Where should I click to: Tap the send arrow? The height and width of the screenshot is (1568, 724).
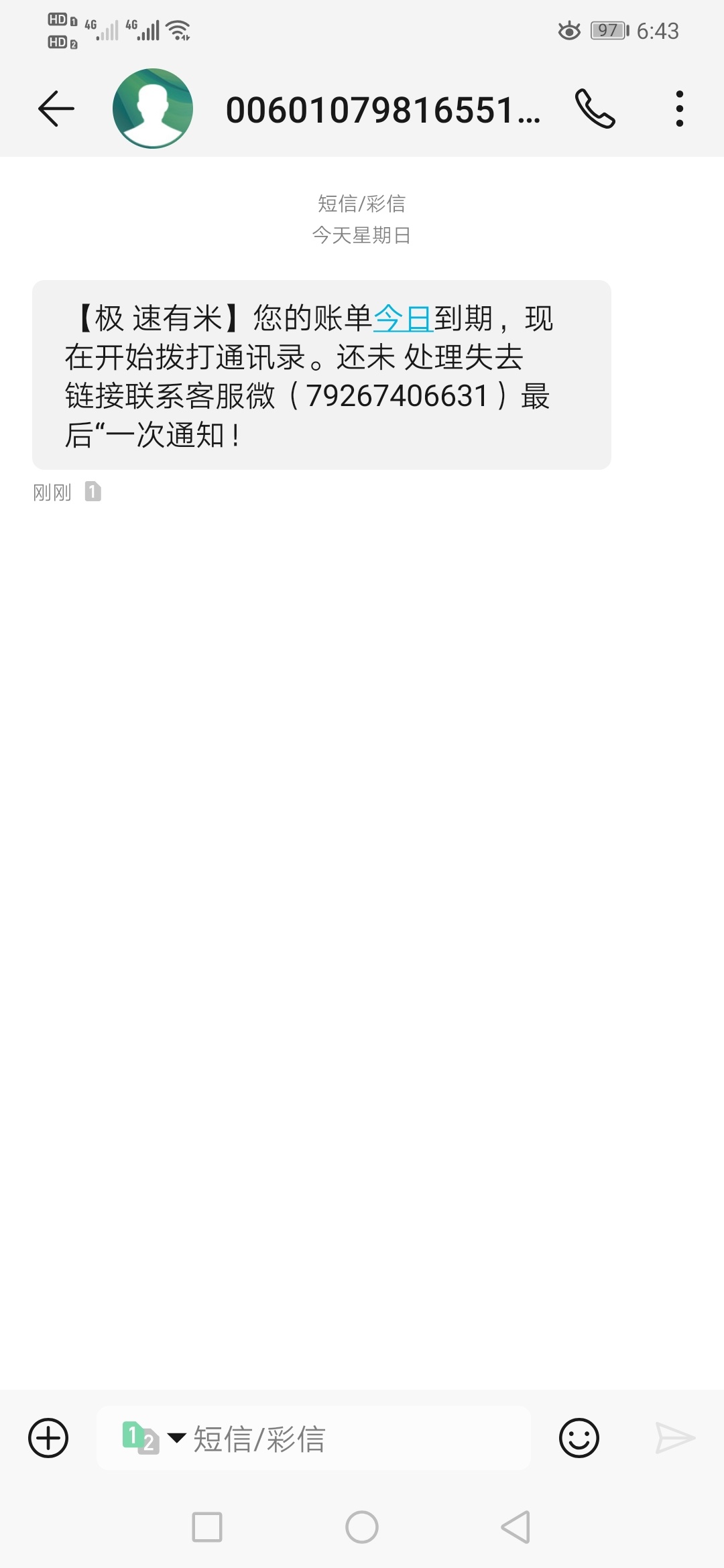[674, 1438]
